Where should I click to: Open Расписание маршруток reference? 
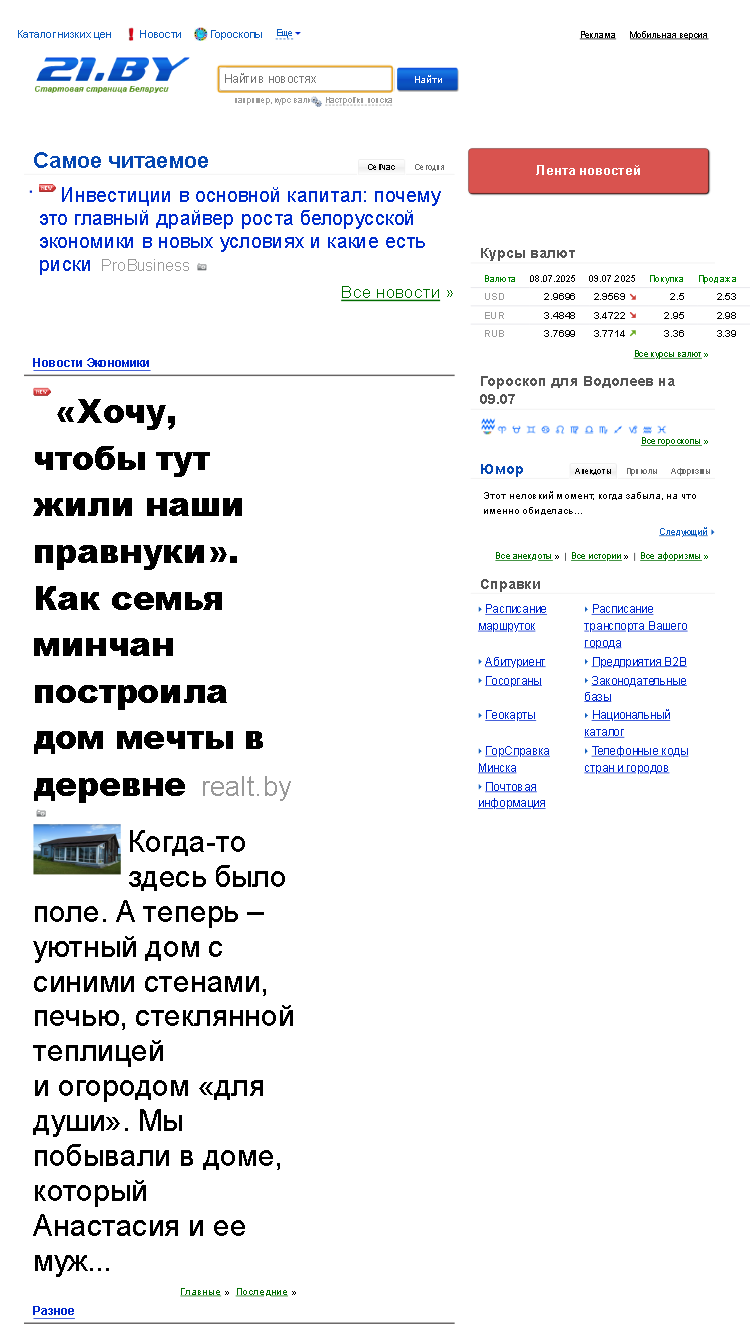(513, 617)
